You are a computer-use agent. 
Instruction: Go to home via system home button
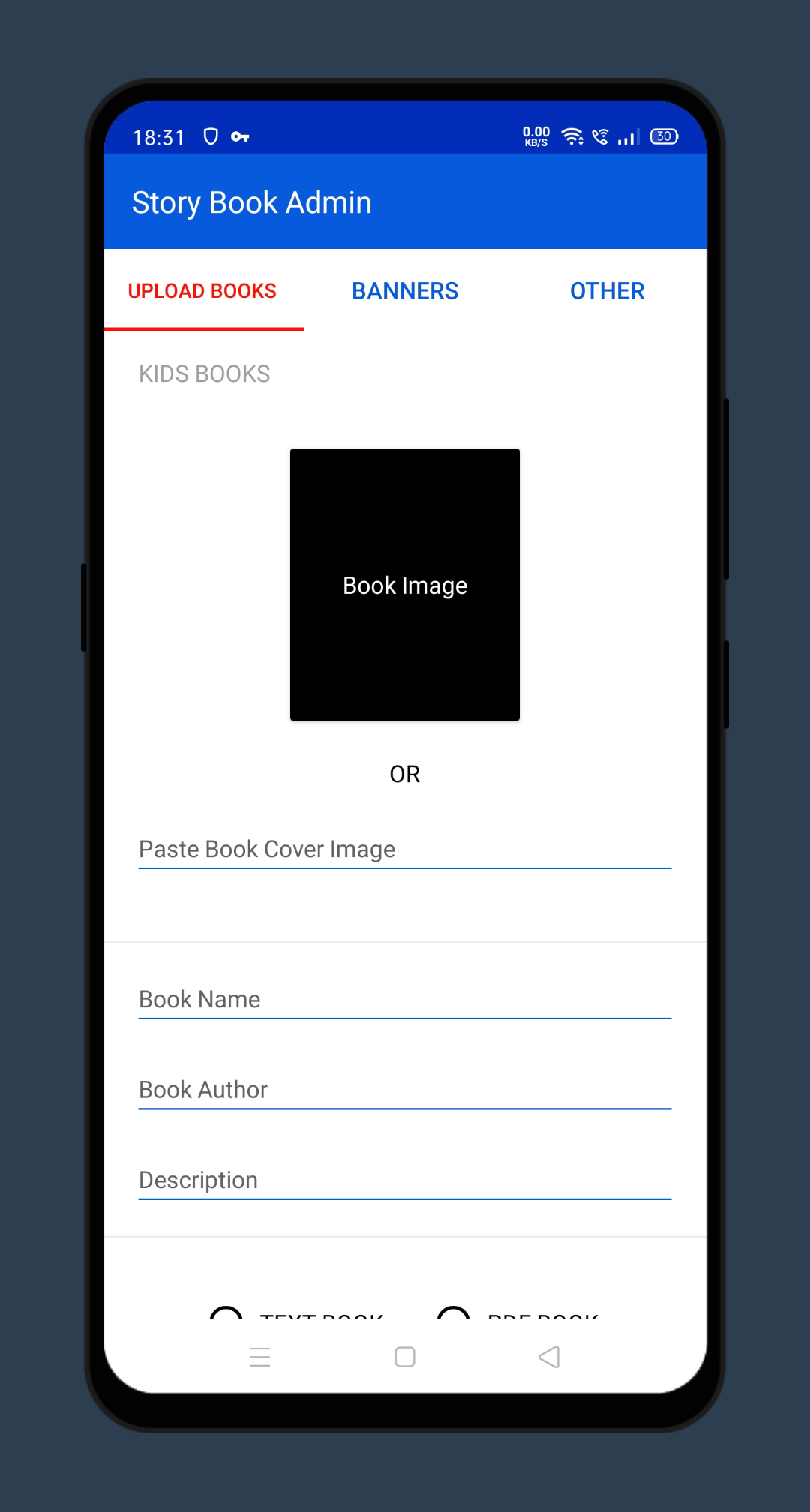click(x=405, y=1357)
